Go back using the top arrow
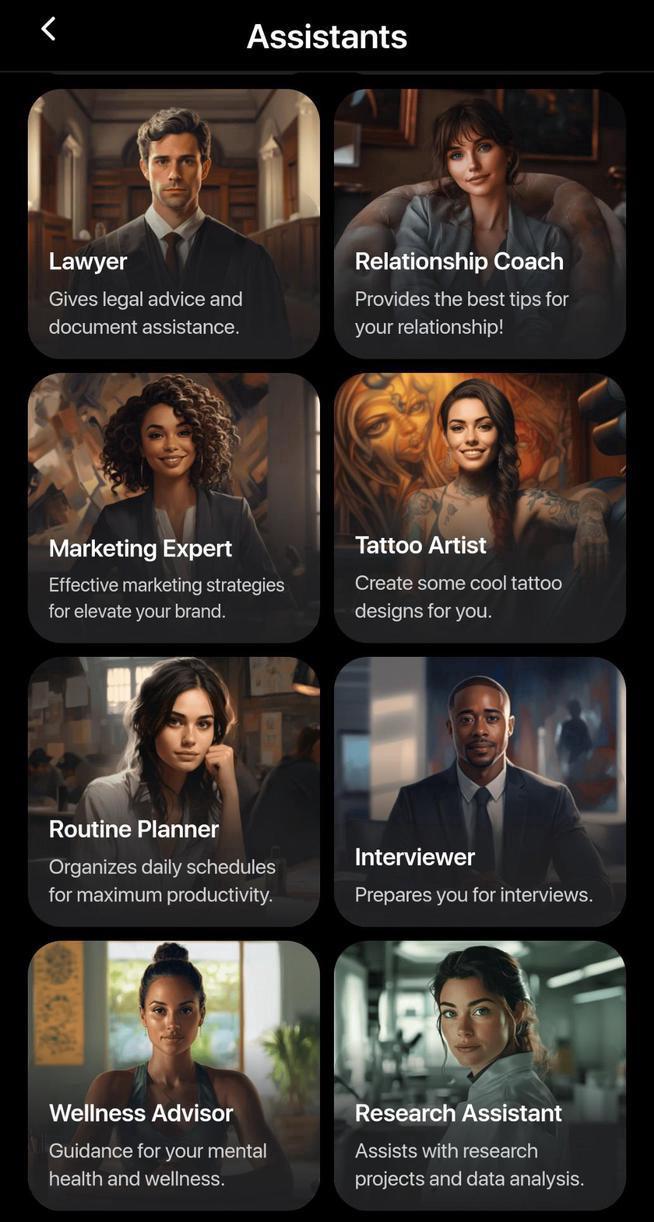 (48, 30)
